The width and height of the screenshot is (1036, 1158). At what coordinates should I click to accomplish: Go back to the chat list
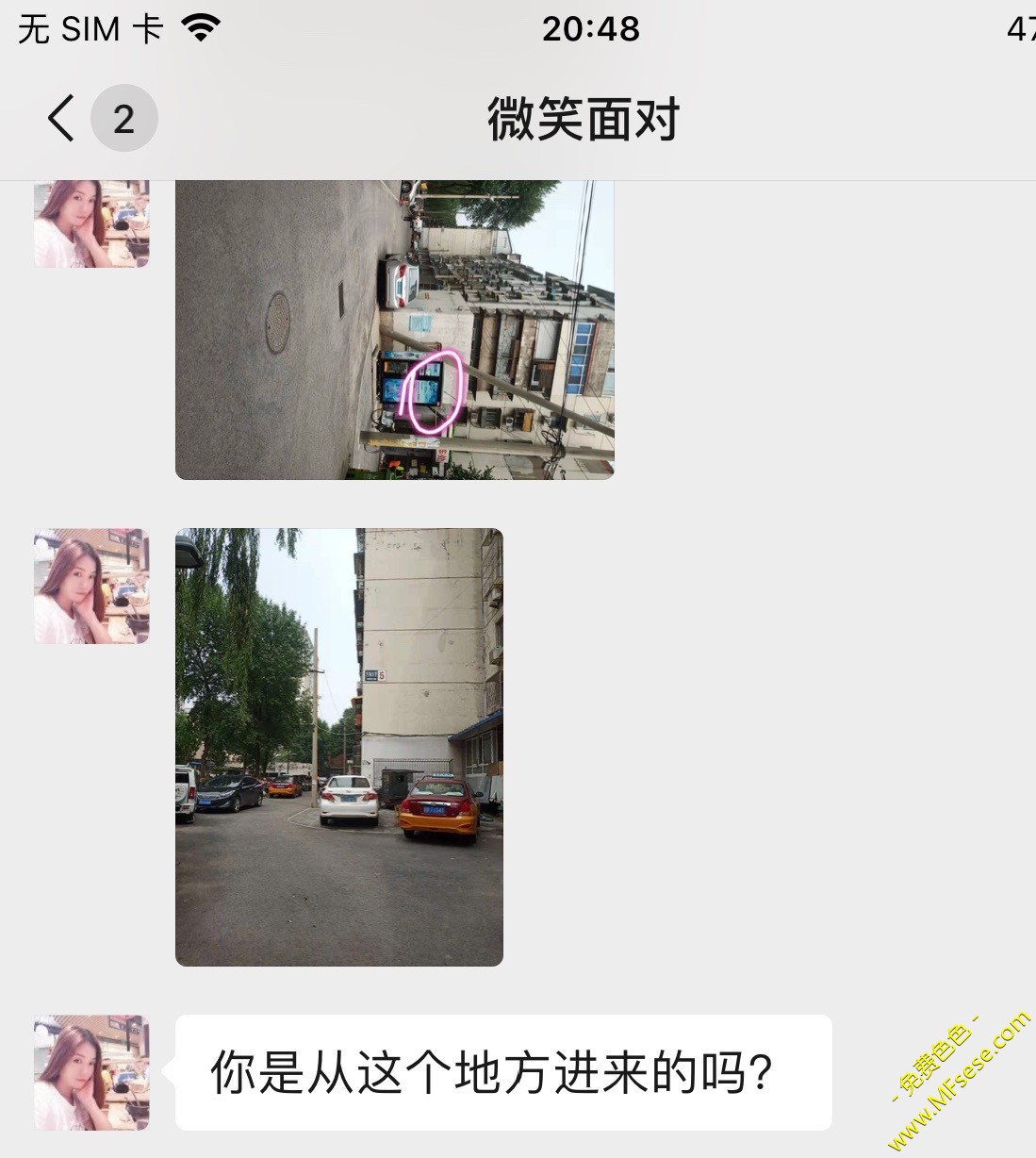point(62,119)
